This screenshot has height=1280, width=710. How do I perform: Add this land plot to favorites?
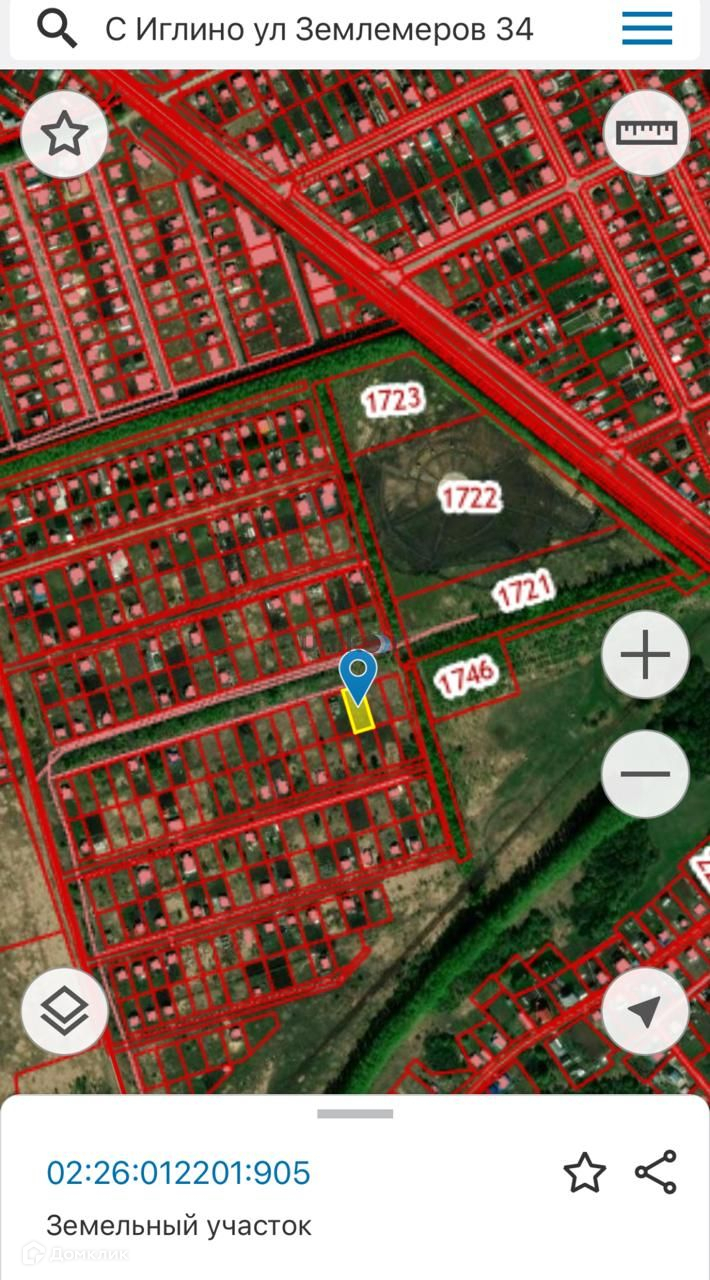click(x=584, y=1173)
